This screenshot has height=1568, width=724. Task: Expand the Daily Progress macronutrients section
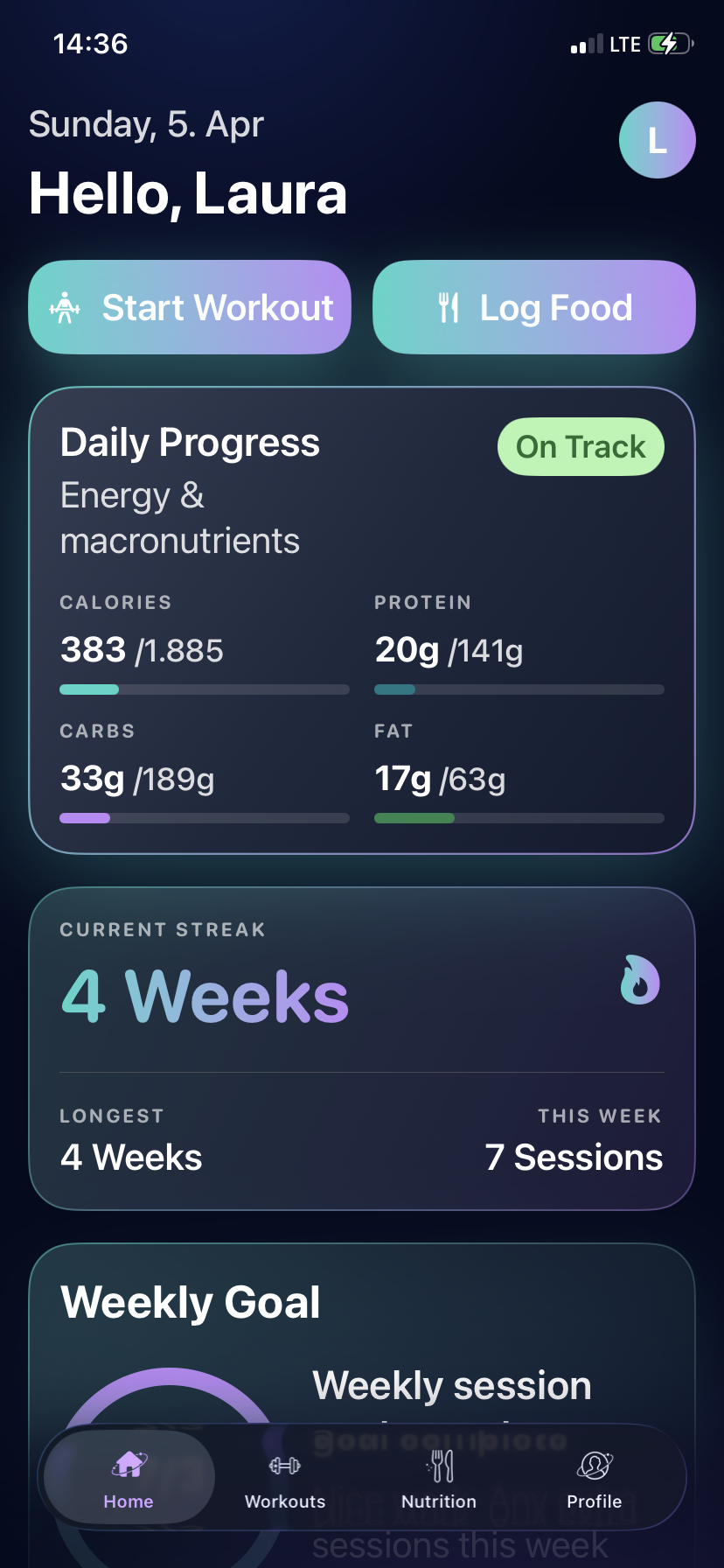pyautogui.click(x=362, y=709)
